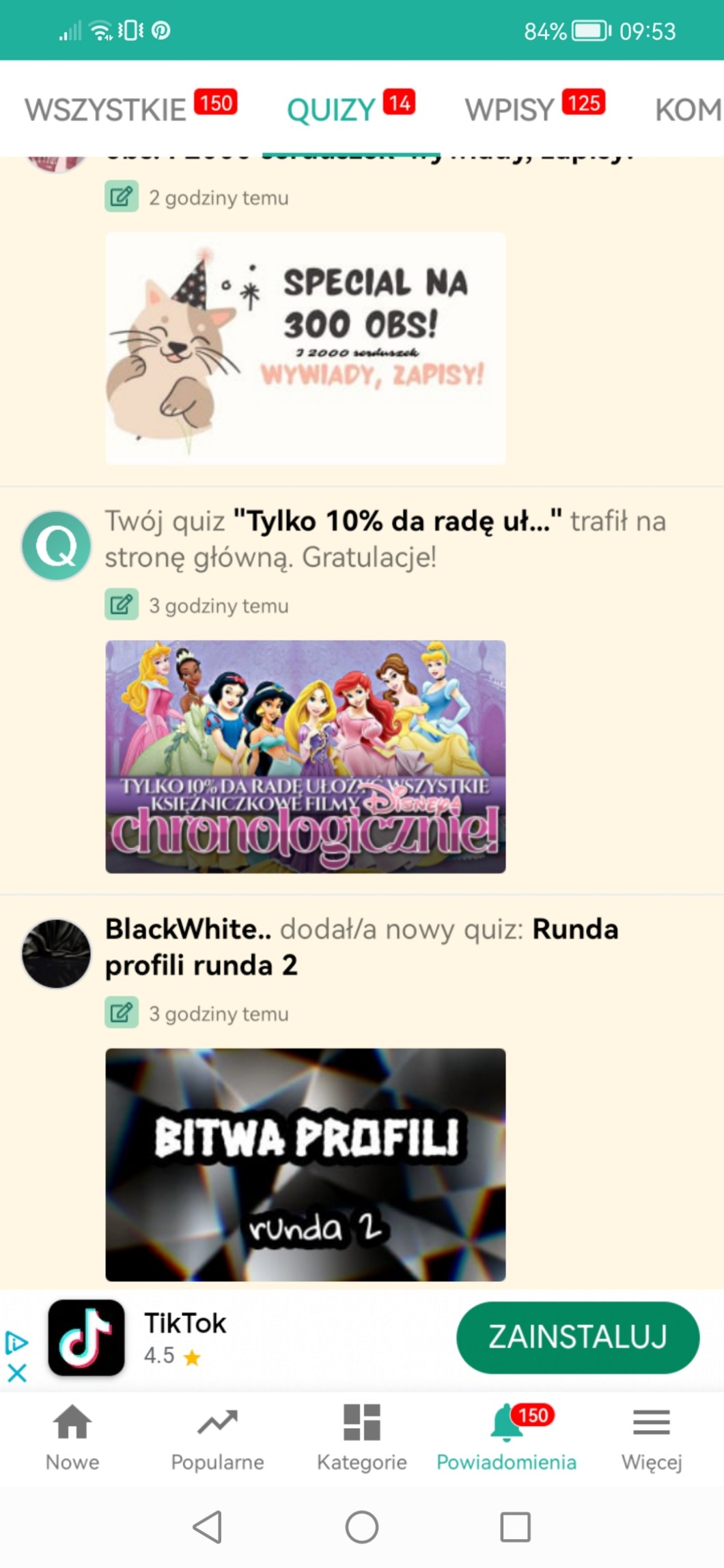
Task: Open the Disney princesses quiz image
Action: coord(305,756)
